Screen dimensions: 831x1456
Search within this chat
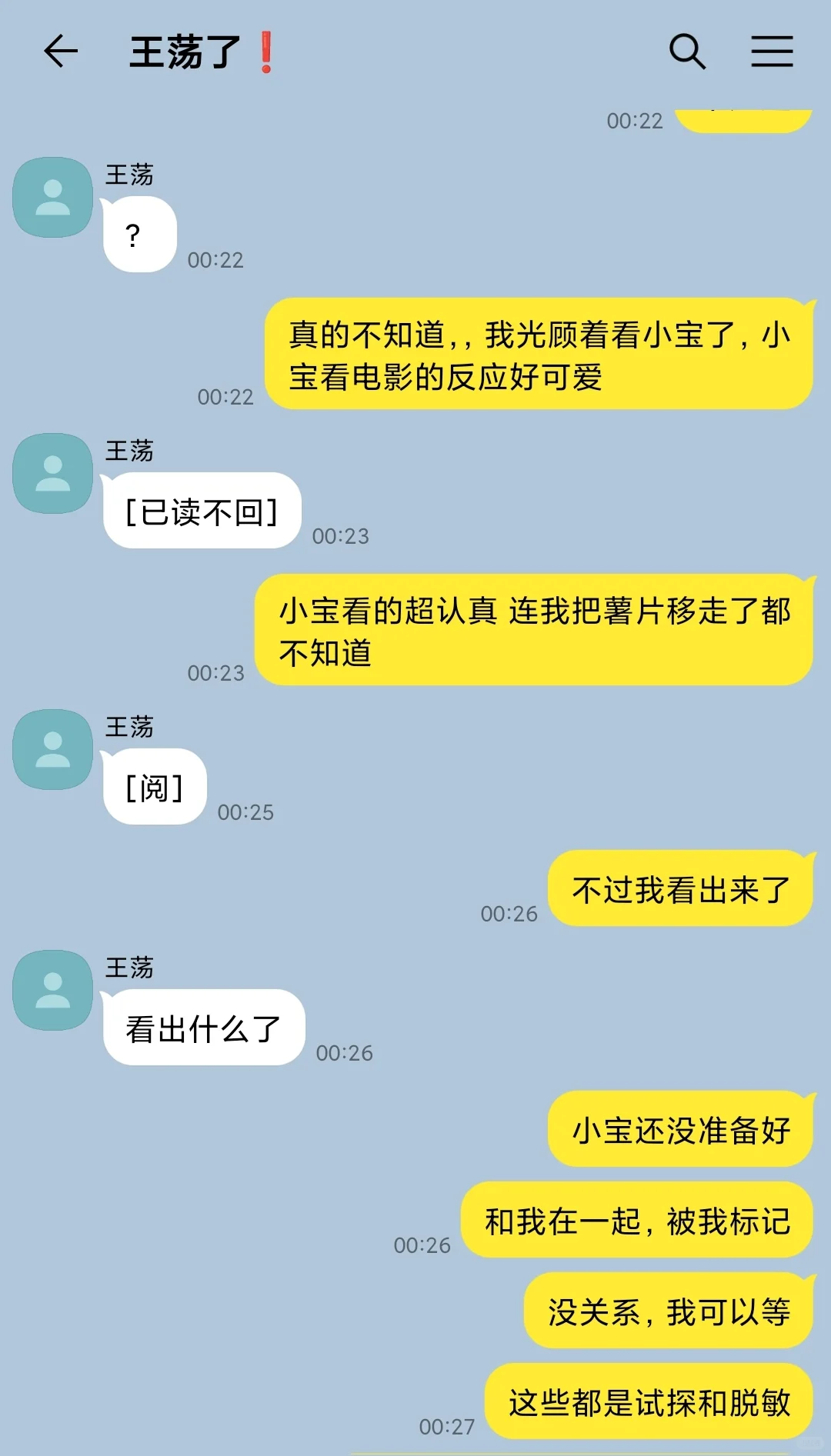click(x=687, y=52)
